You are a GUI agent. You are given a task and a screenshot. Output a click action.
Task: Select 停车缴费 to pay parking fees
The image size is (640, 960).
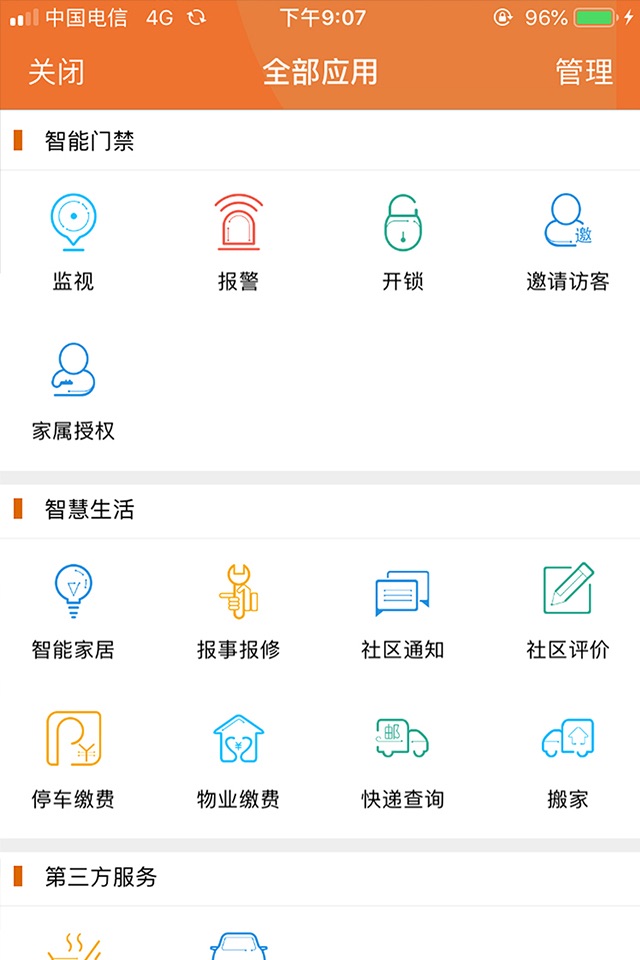73,760
